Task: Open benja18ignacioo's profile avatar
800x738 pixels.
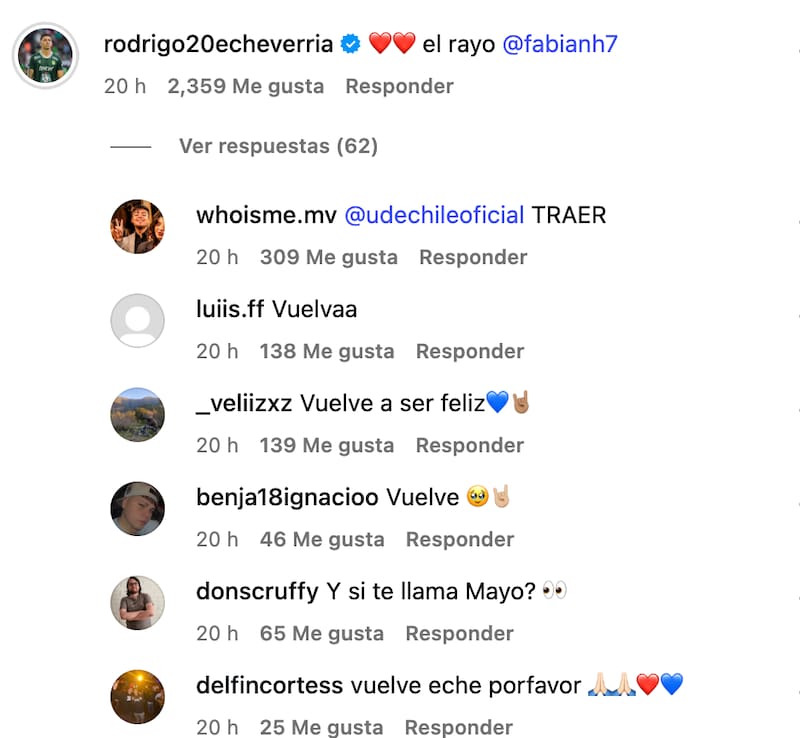Action: 137,509
